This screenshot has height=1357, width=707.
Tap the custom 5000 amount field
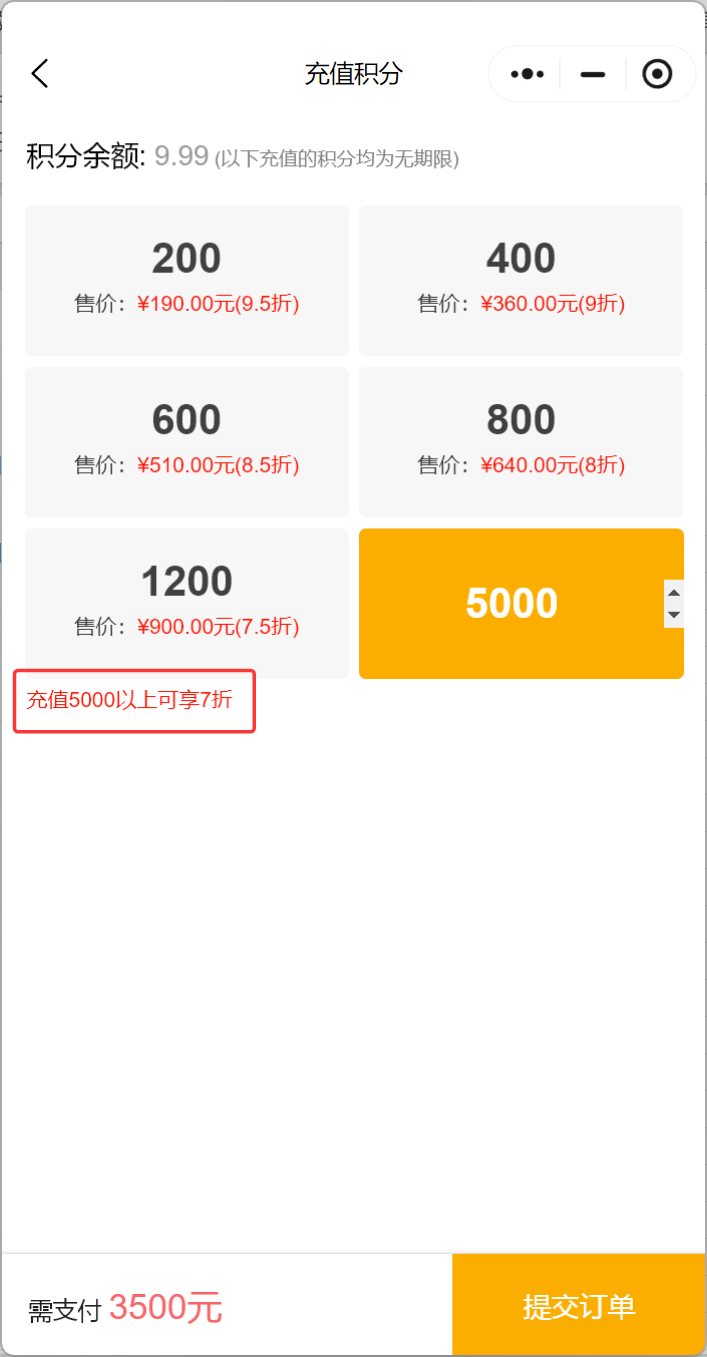tap(511, 604)
